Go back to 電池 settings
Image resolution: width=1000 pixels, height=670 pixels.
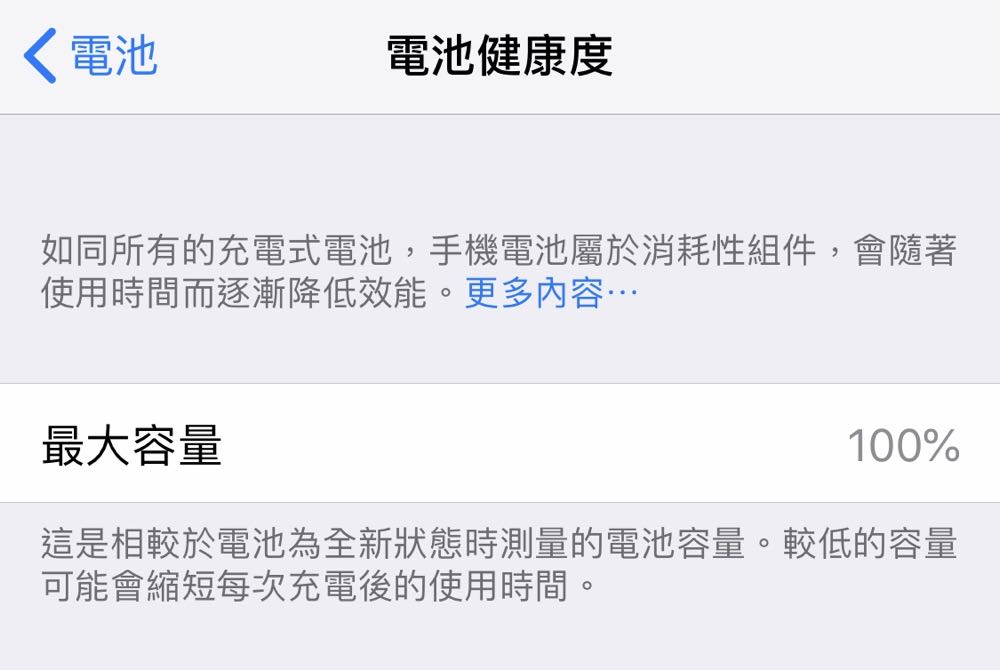[90, 55]
